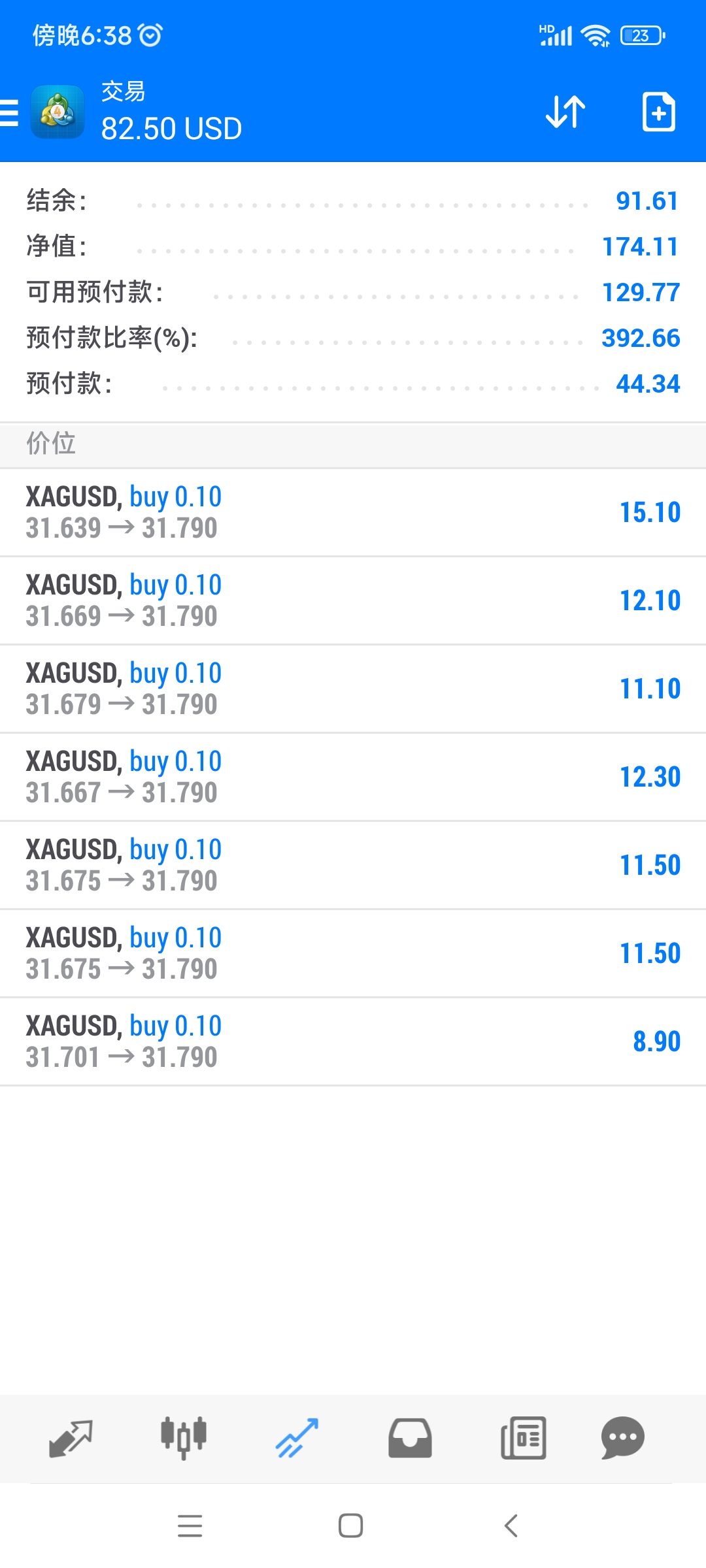Open XAGUSD position opened at 31.667
This screenshot has height=1568, width=706.
pyautogui.click(x=353, y=777)
